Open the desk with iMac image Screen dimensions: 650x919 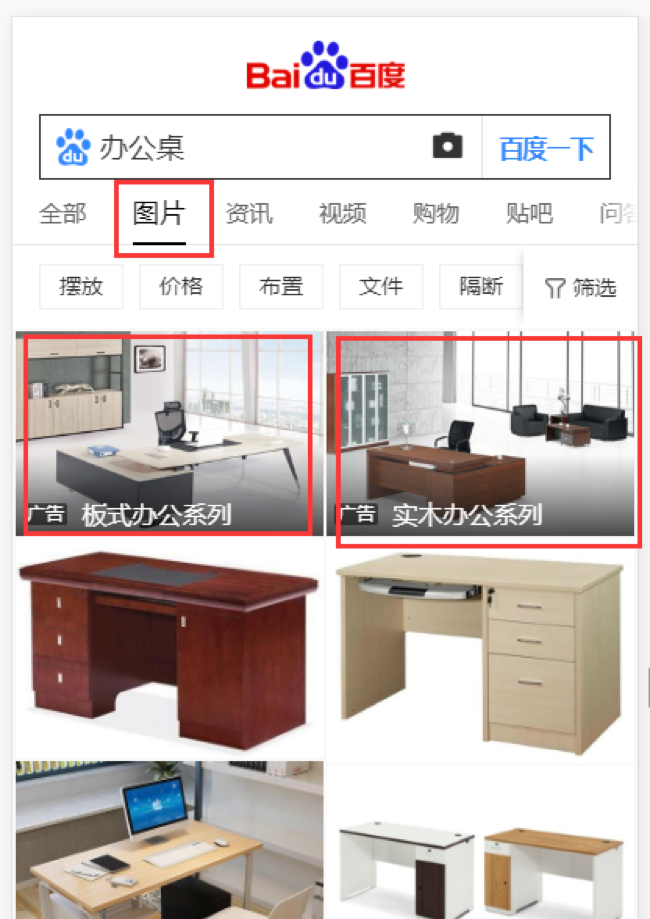tap(169, 840)
